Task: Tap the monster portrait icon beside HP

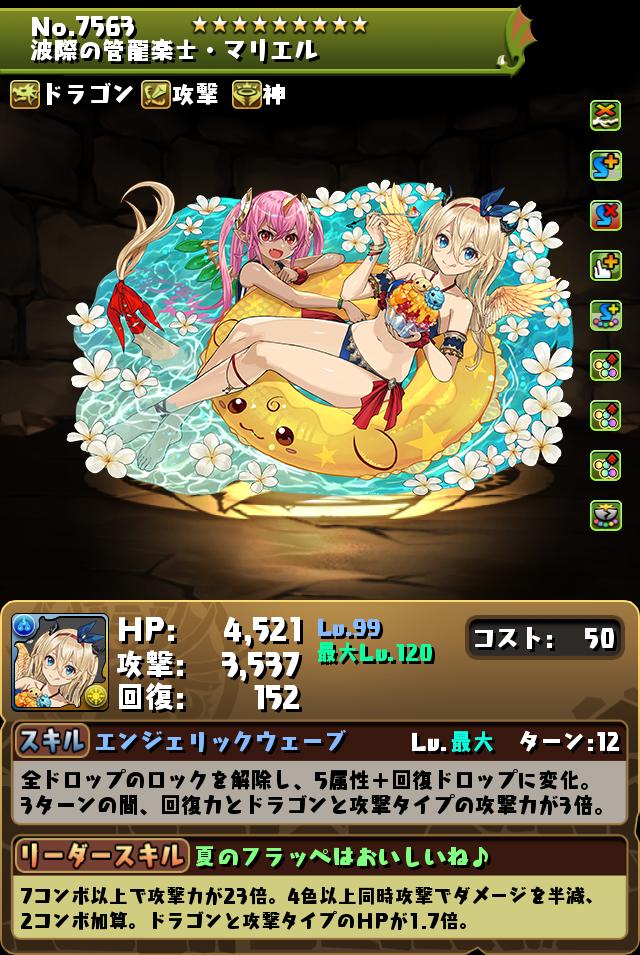Action: [x=60, y=663]
